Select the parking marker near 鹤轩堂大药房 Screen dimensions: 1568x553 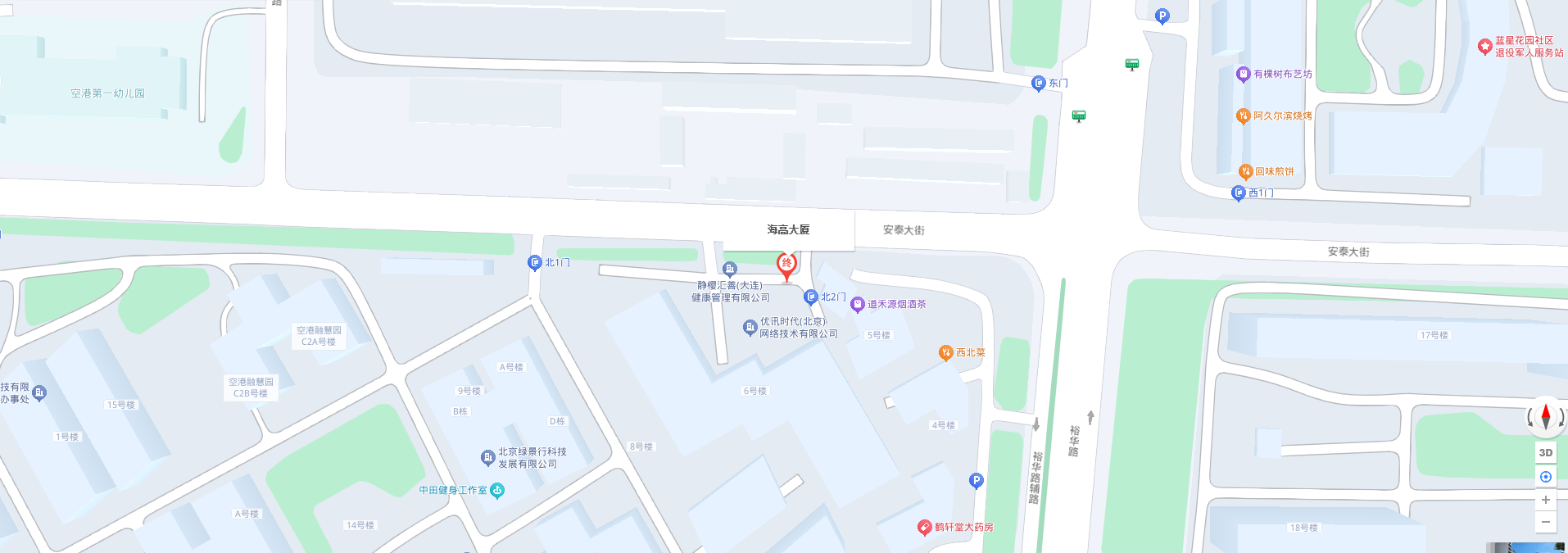pos(976,481)
